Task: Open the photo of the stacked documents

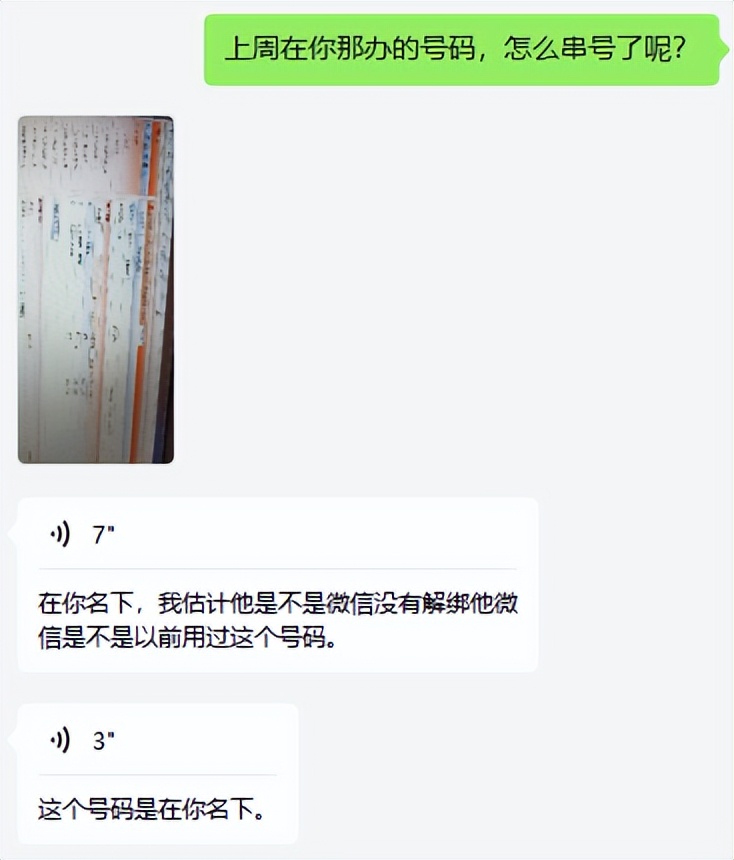Action: point(95,290)
